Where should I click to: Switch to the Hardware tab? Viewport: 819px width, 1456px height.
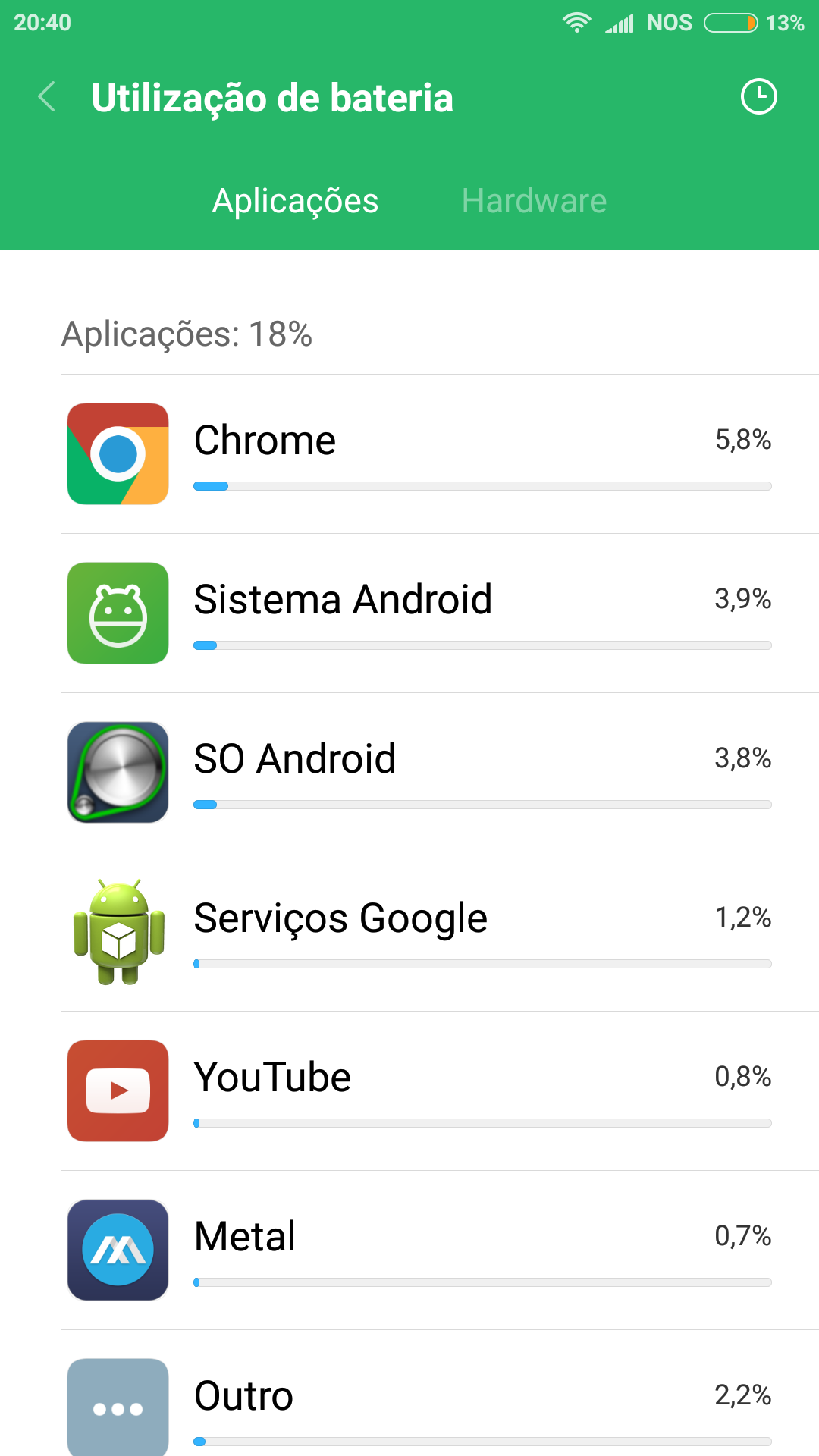click(535, 201)
